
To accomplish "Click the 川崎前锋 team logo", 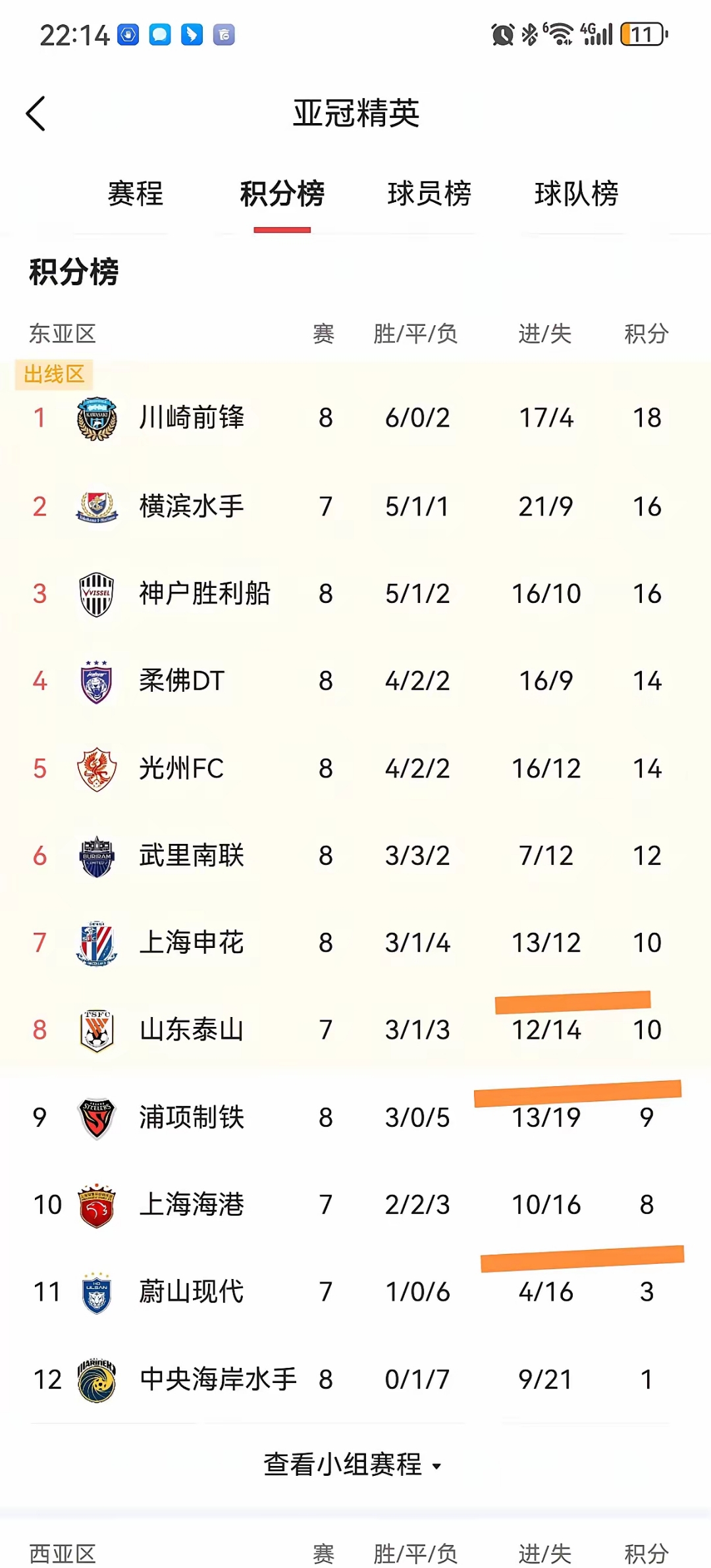I will 97,417.
